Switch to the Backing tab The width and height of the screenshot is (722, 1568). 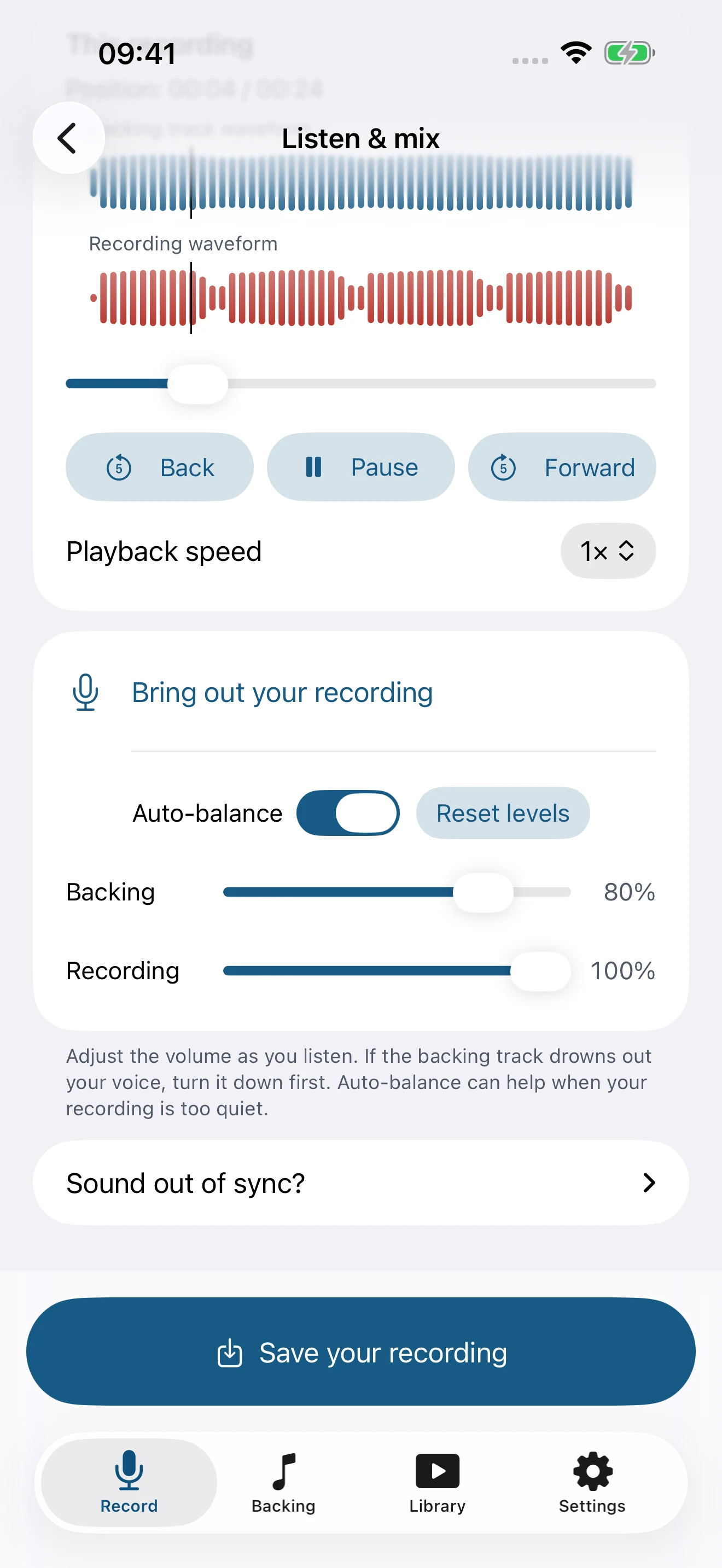click(x=284, y=1482)
